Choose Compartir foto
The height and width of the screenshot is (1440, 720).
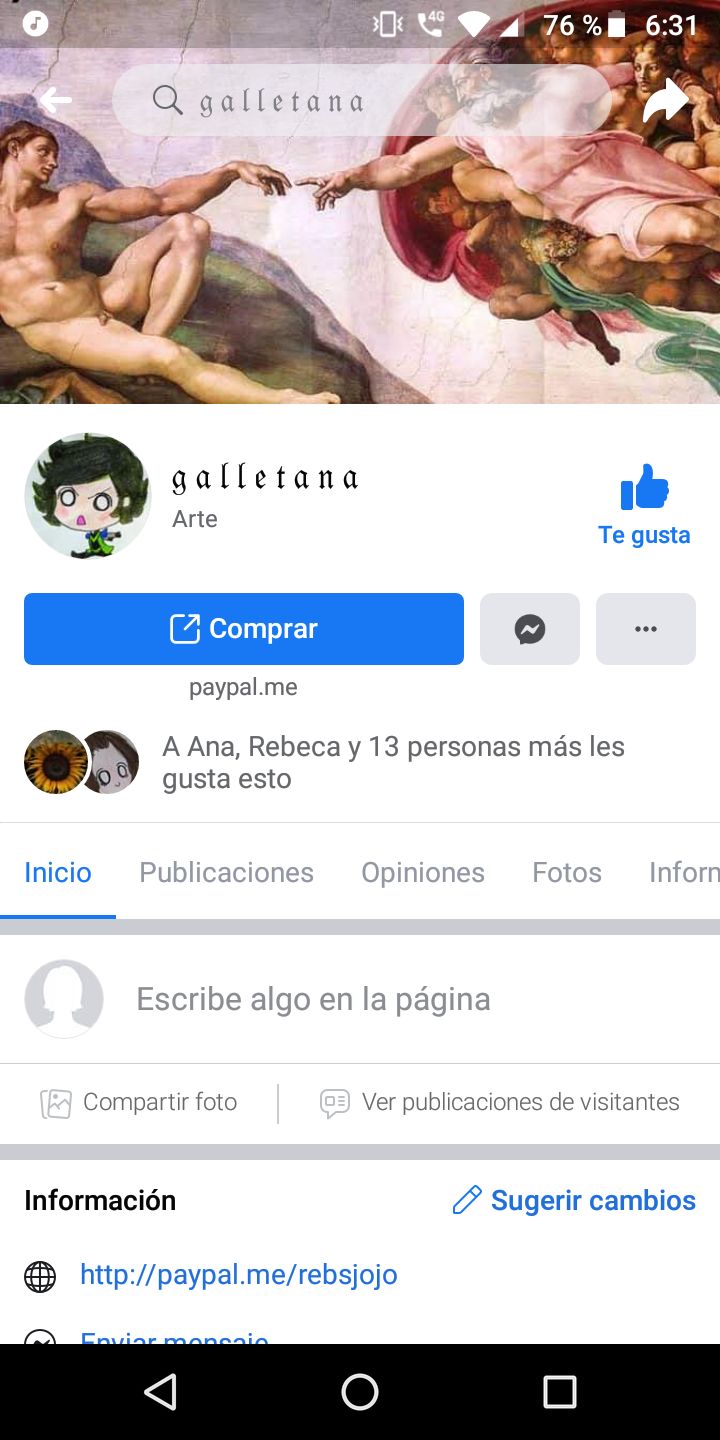click(x=140, y=1102)
